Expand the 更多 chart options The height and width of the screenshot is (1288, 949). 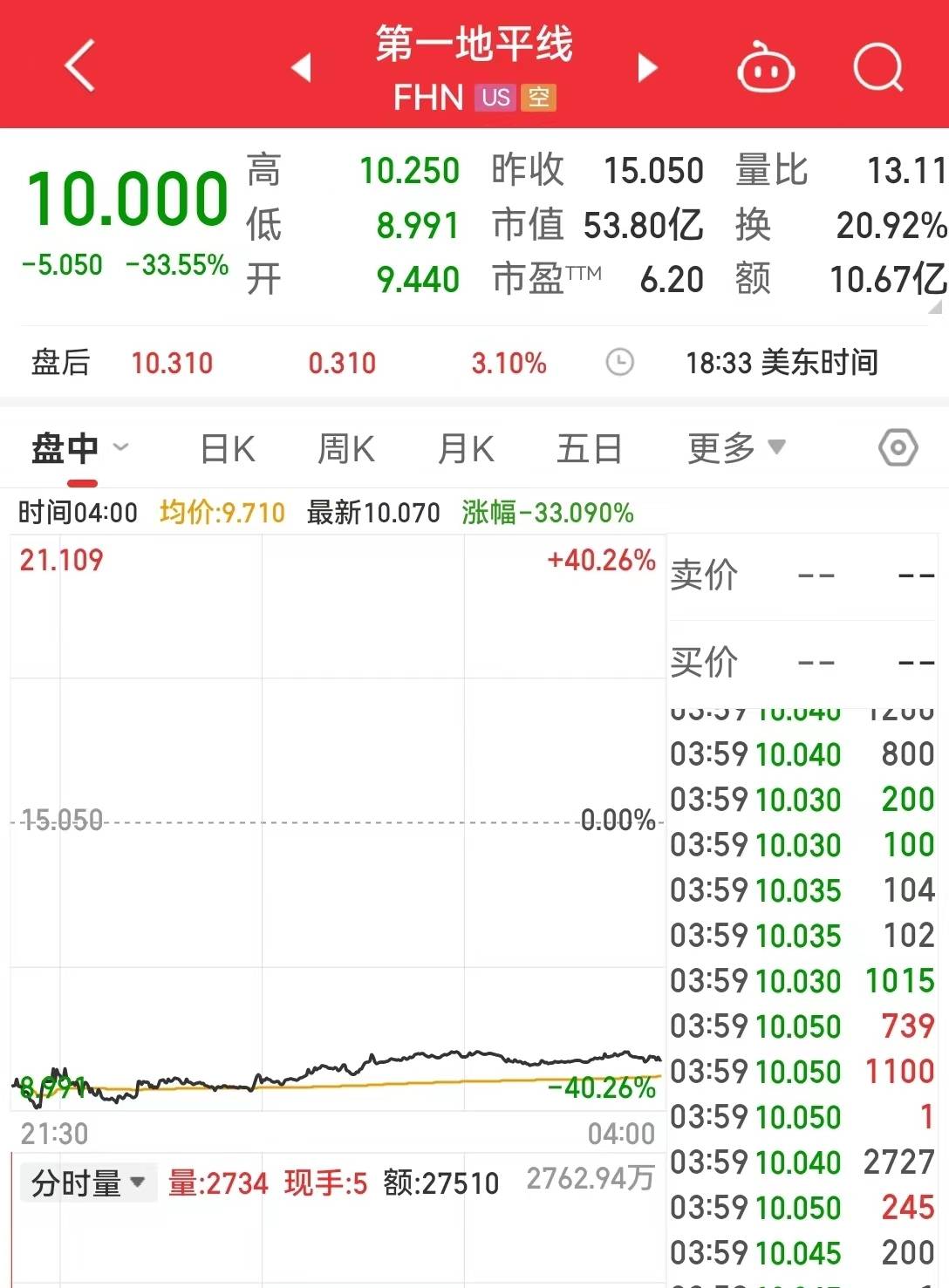736,449
